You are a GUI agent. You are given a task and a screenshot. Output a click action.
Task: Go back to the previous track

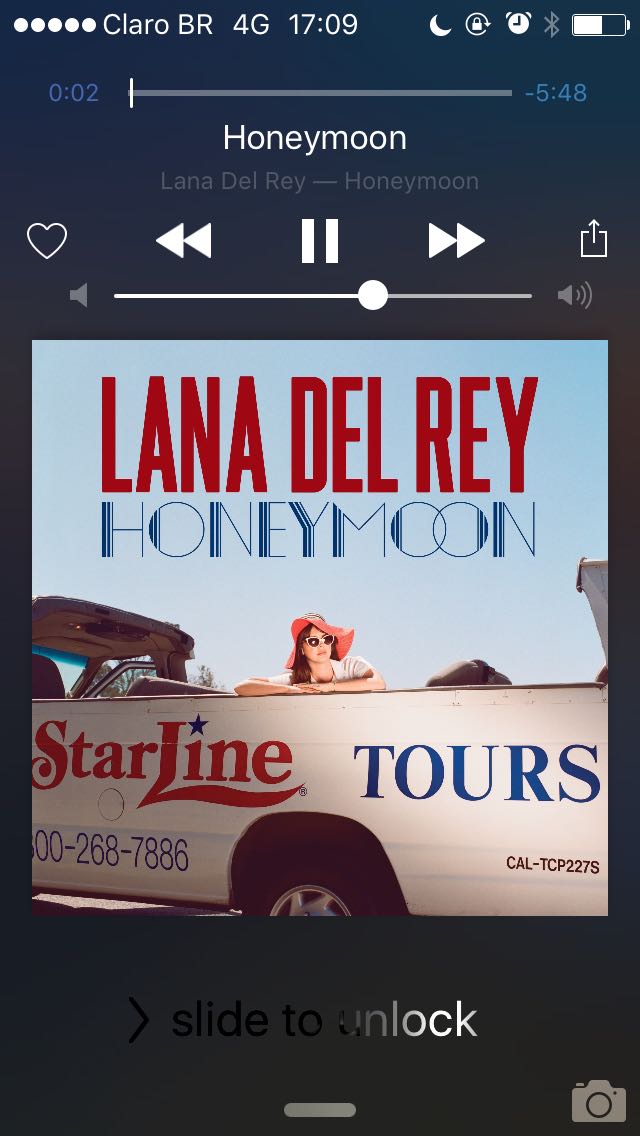(184, 241)
